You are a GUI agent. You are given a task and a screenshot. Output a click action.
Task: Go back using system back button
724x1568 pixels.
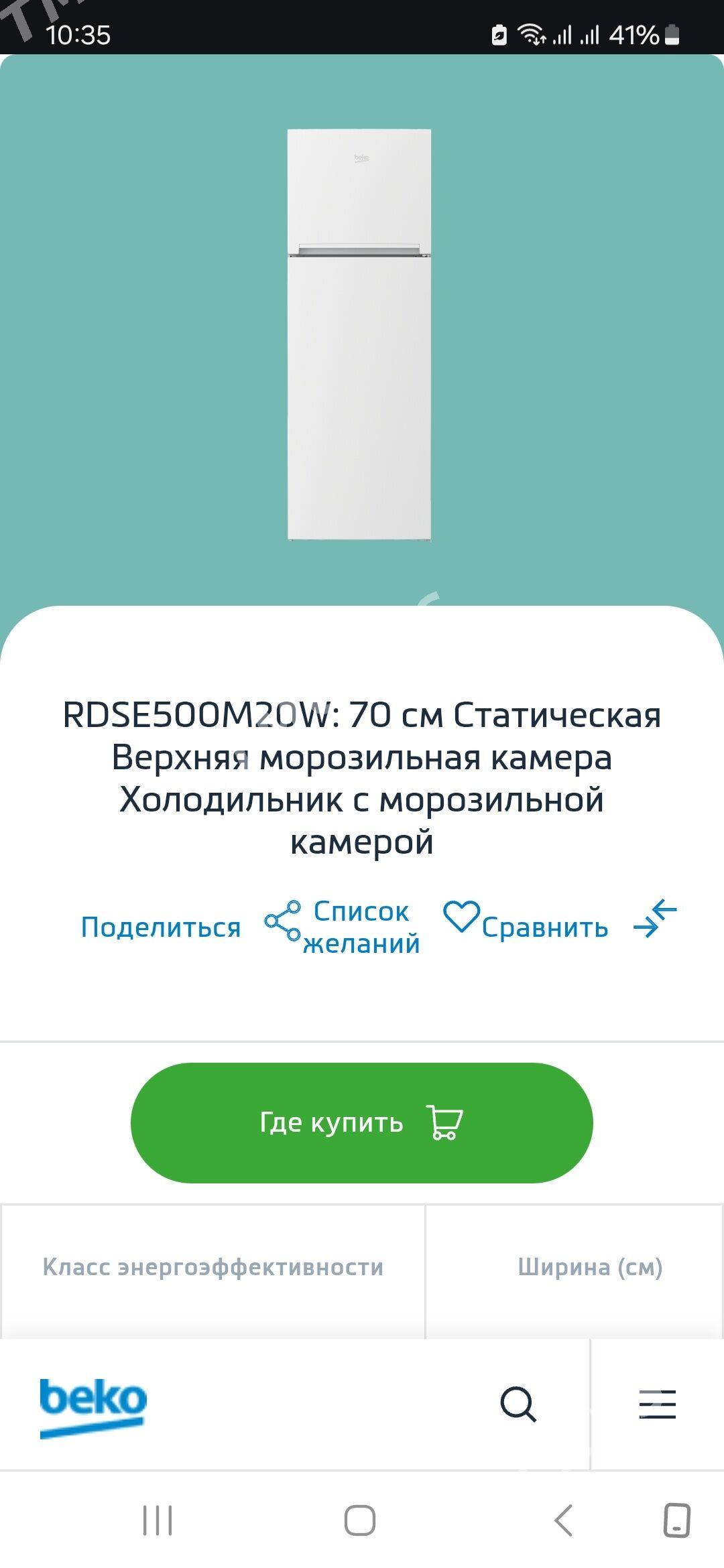point(564,1520)
